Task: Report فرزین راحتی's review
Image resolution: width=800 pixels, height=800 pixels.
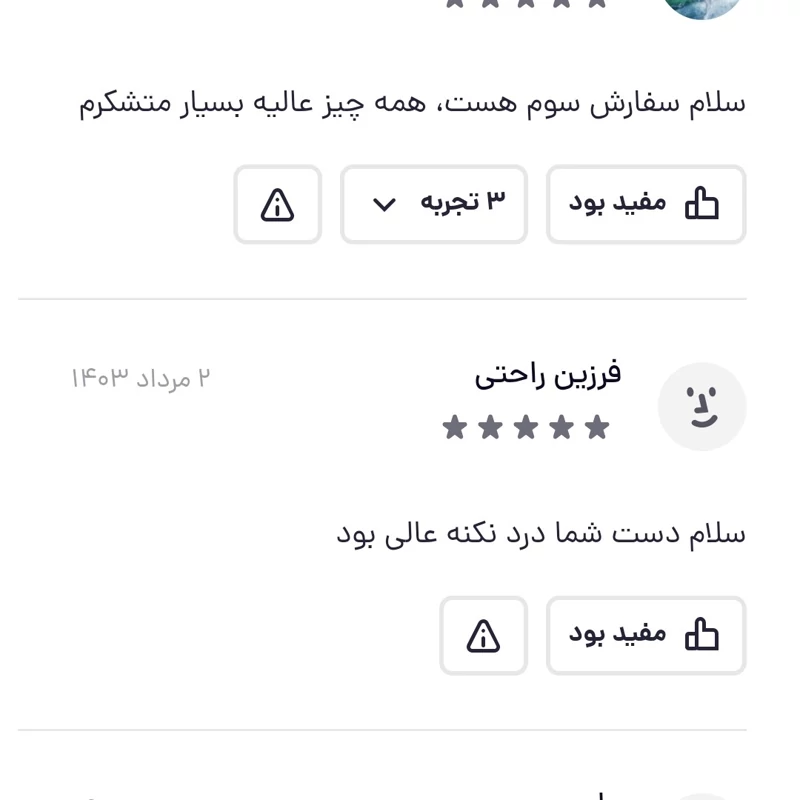Action: pyautogui.click(x=483, y=635)
